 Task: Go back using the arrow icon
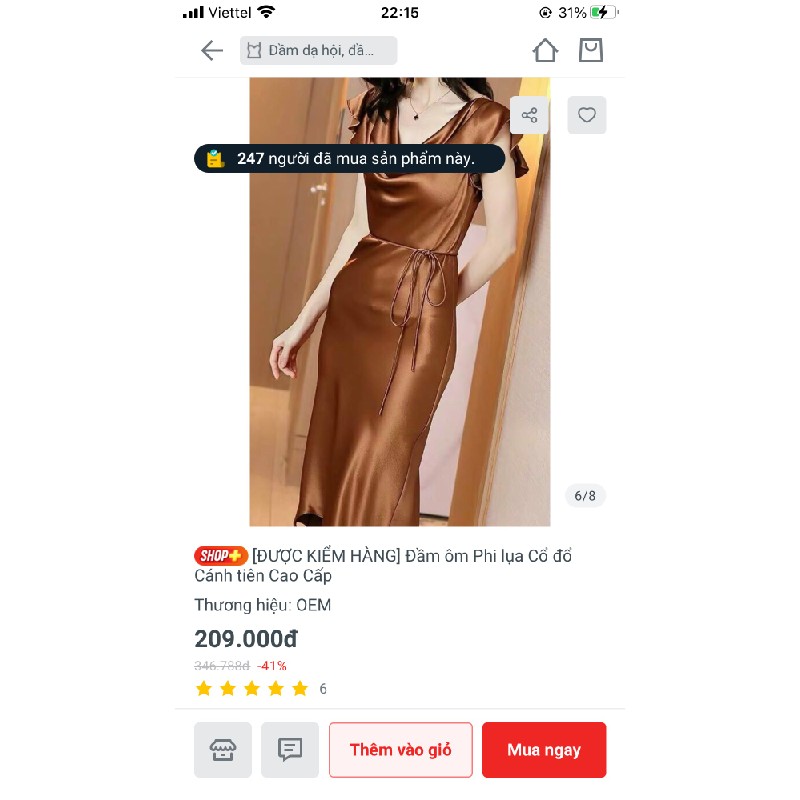[x=211, y=51]
